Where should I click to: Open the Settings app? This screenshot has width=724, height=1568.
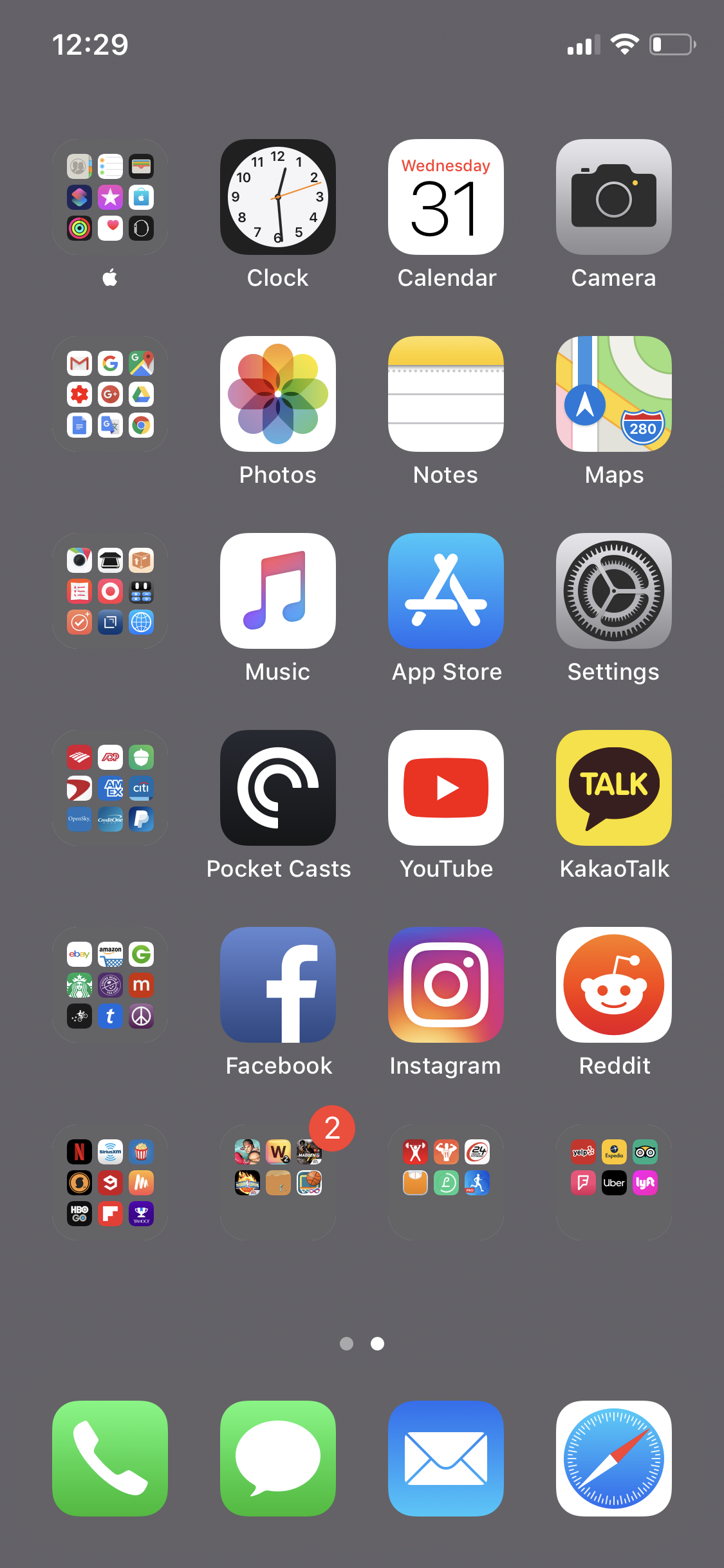click(614, 591)
